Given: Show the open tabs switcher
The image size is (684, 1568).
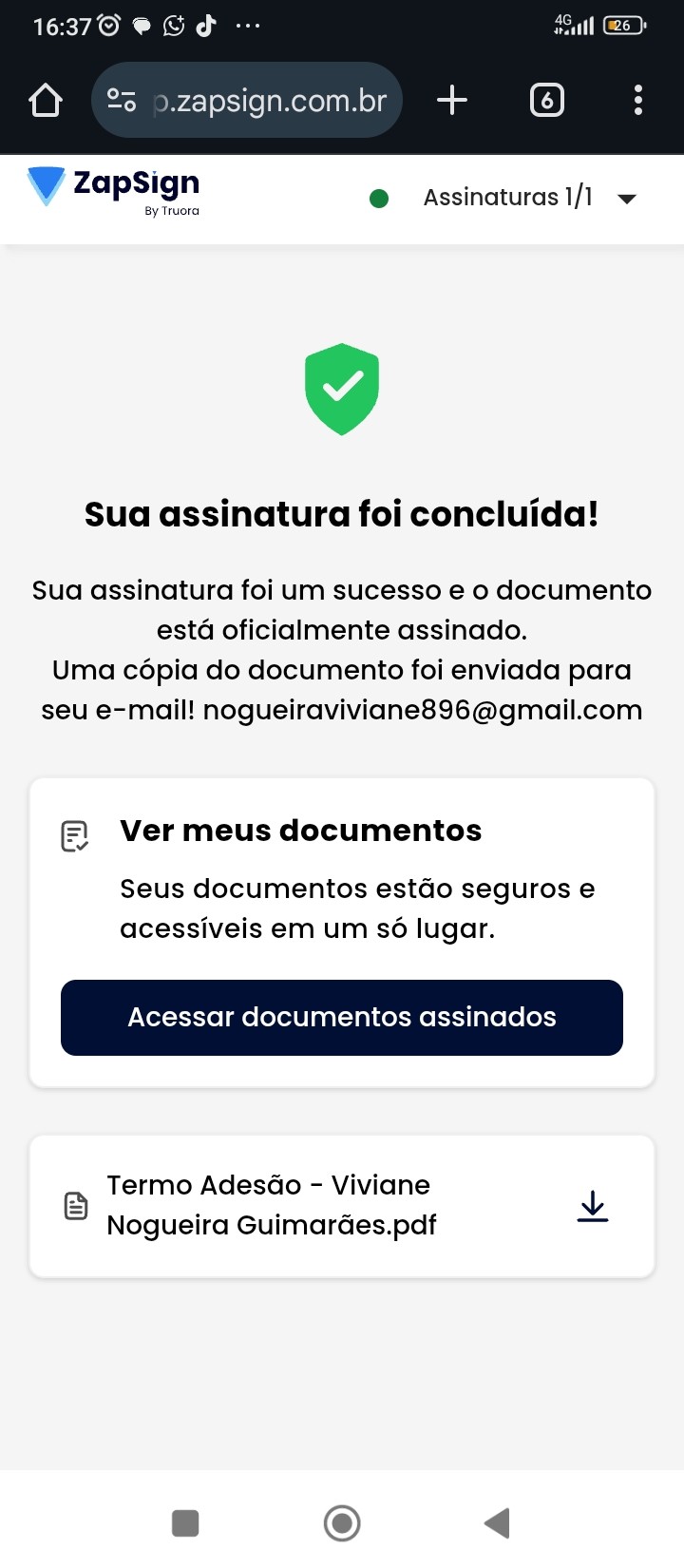Looking at the screenshot, I should pyautogui.click(x=546, y=100).
